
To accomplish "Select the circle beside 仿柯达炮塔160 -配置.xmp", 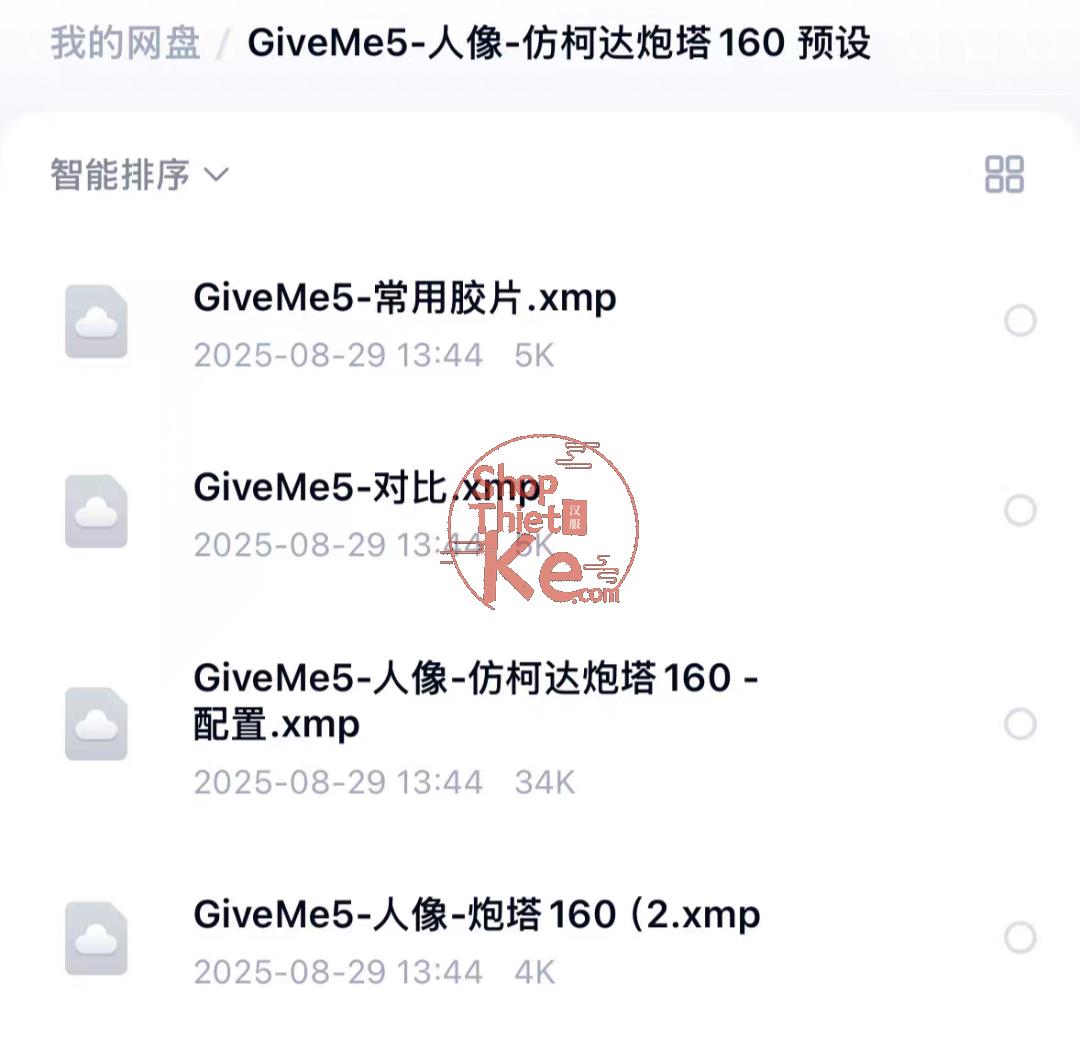I will click(1020, 724).
